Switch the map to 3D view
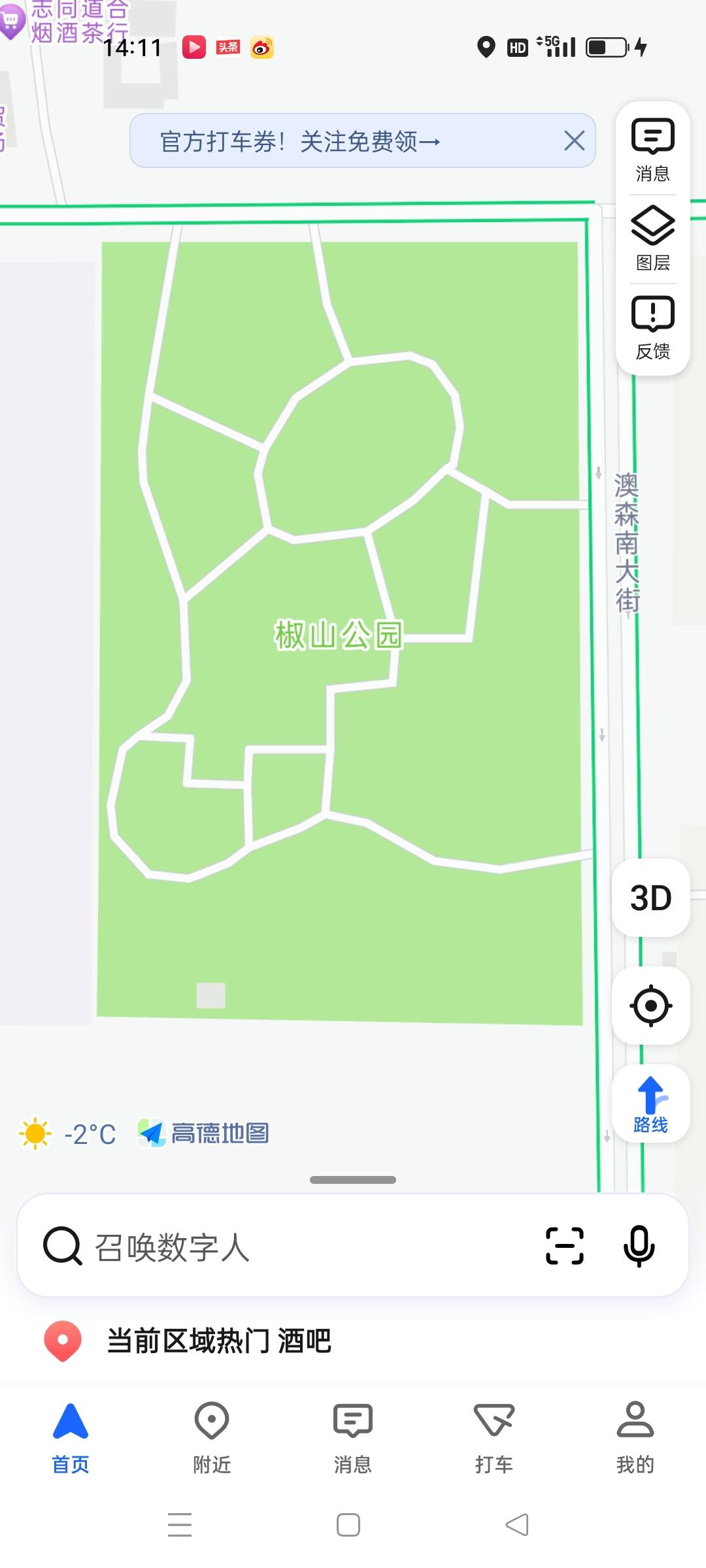This screenshot has width=706, height=1568. tap(650, 898)
